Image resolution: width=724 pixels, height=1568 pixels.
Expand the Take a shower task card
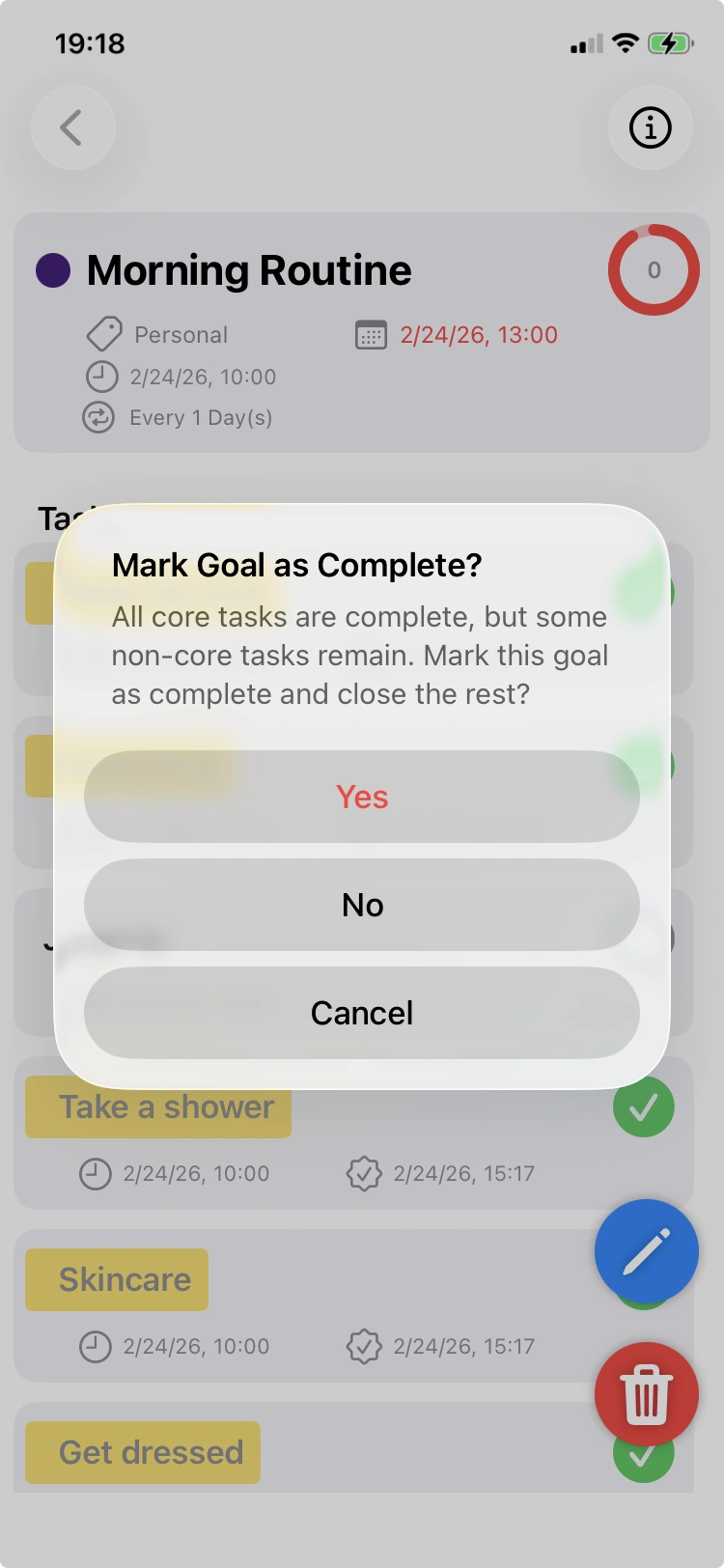pos(157,1106)
